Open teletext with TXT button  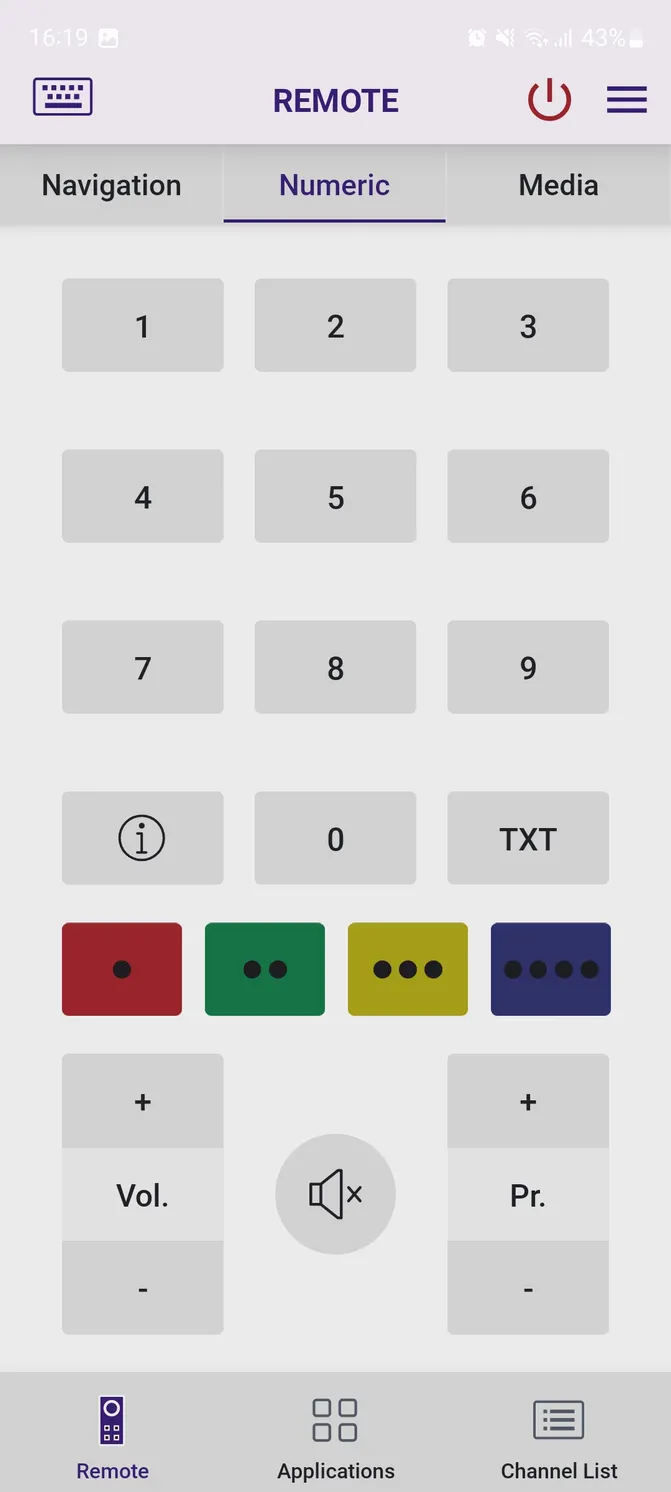pos(528,838)
